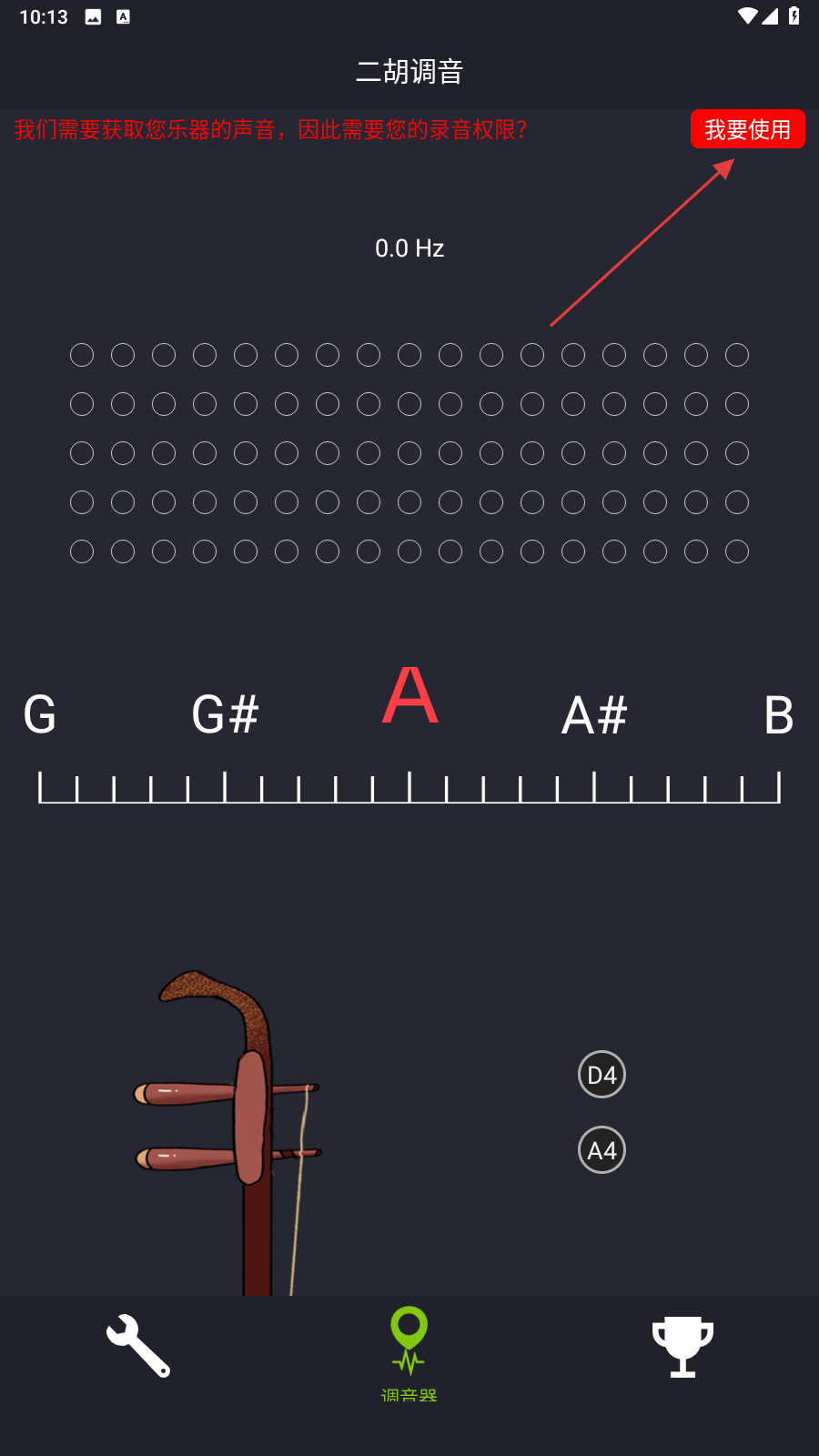Tap the 我要使用 permission button
Viewport: 819px width, 1456px height.
747,129
